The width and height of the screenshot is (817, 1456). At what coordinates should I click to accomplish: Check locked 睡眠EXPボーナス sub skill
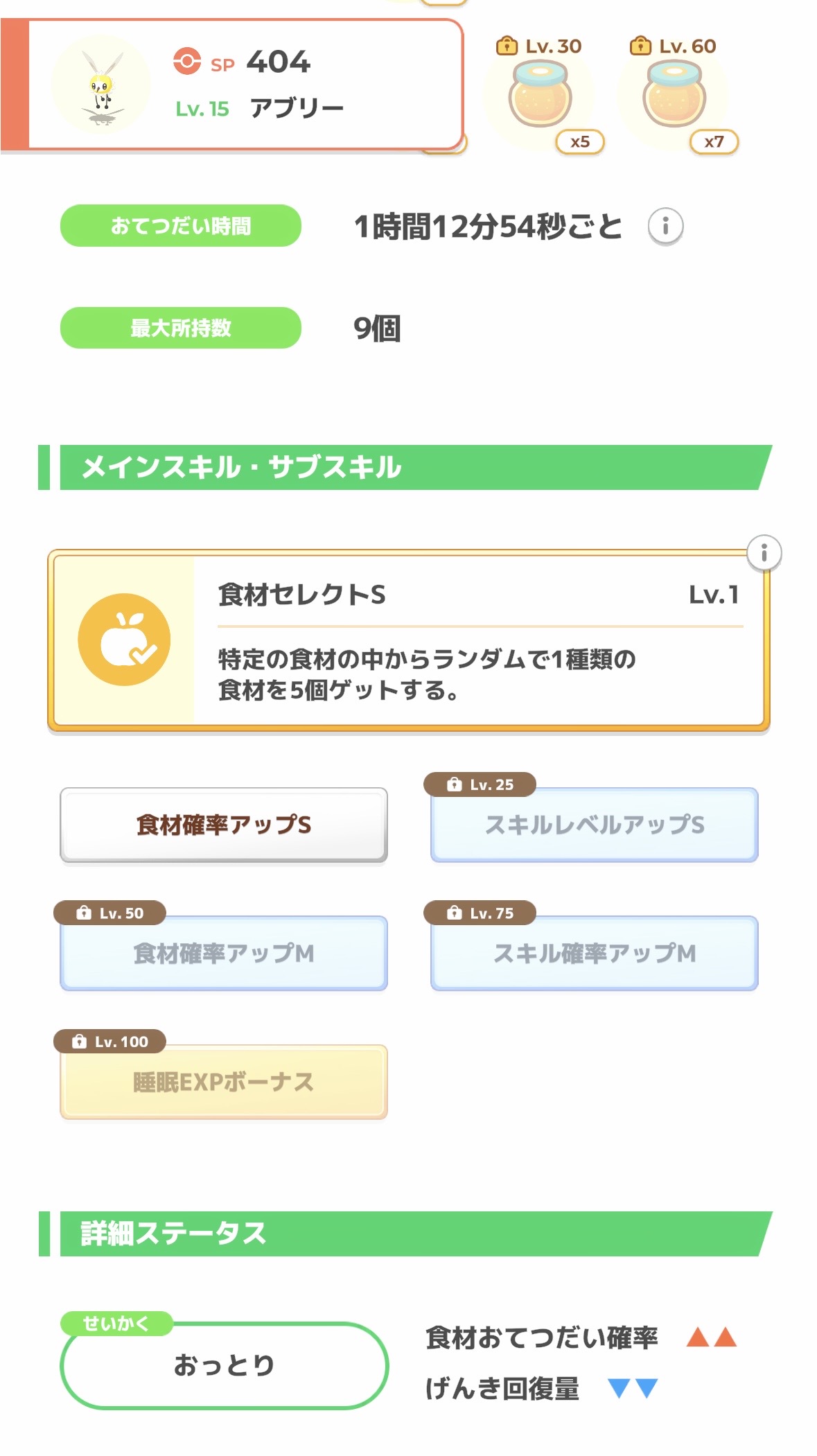[223, 1082]
